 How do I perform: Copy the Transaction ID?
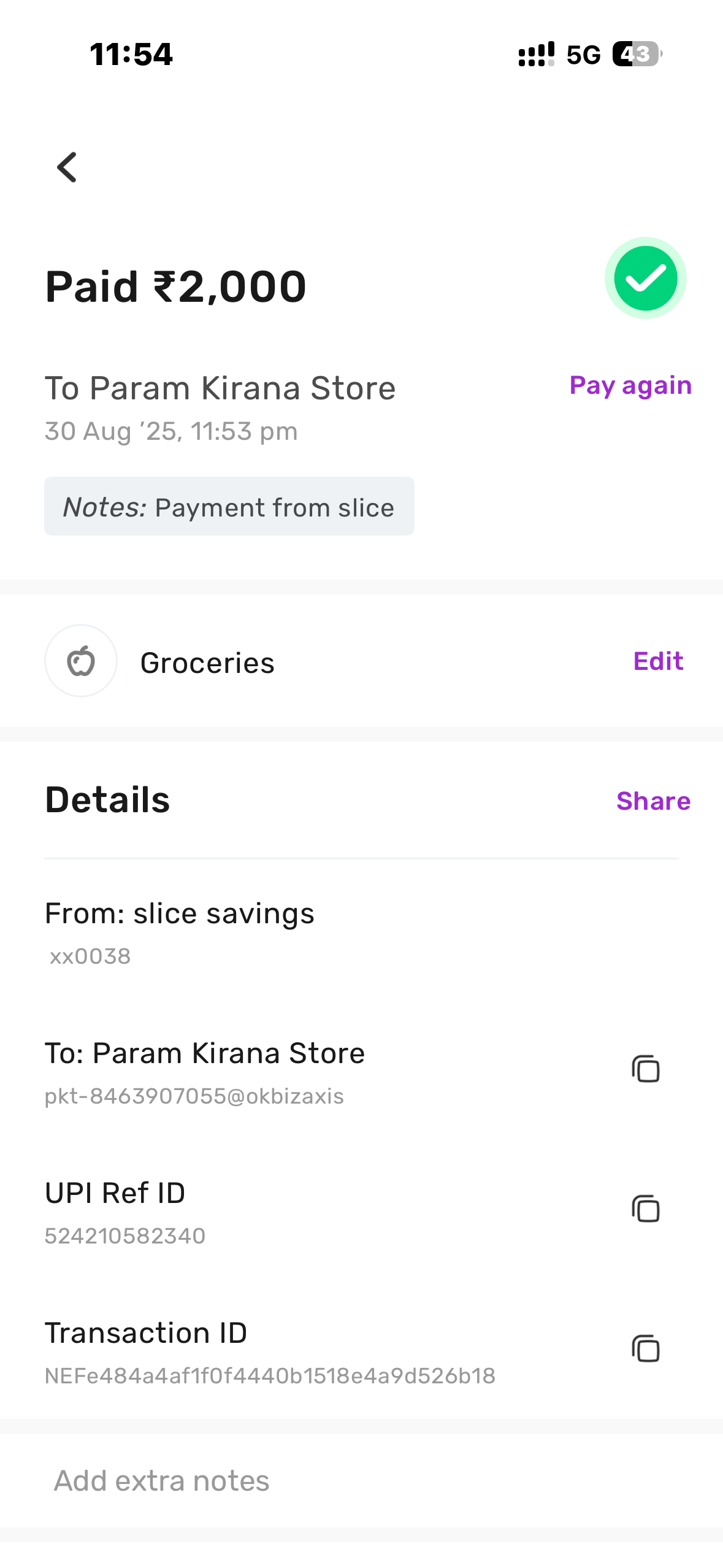pos(645,1348)
